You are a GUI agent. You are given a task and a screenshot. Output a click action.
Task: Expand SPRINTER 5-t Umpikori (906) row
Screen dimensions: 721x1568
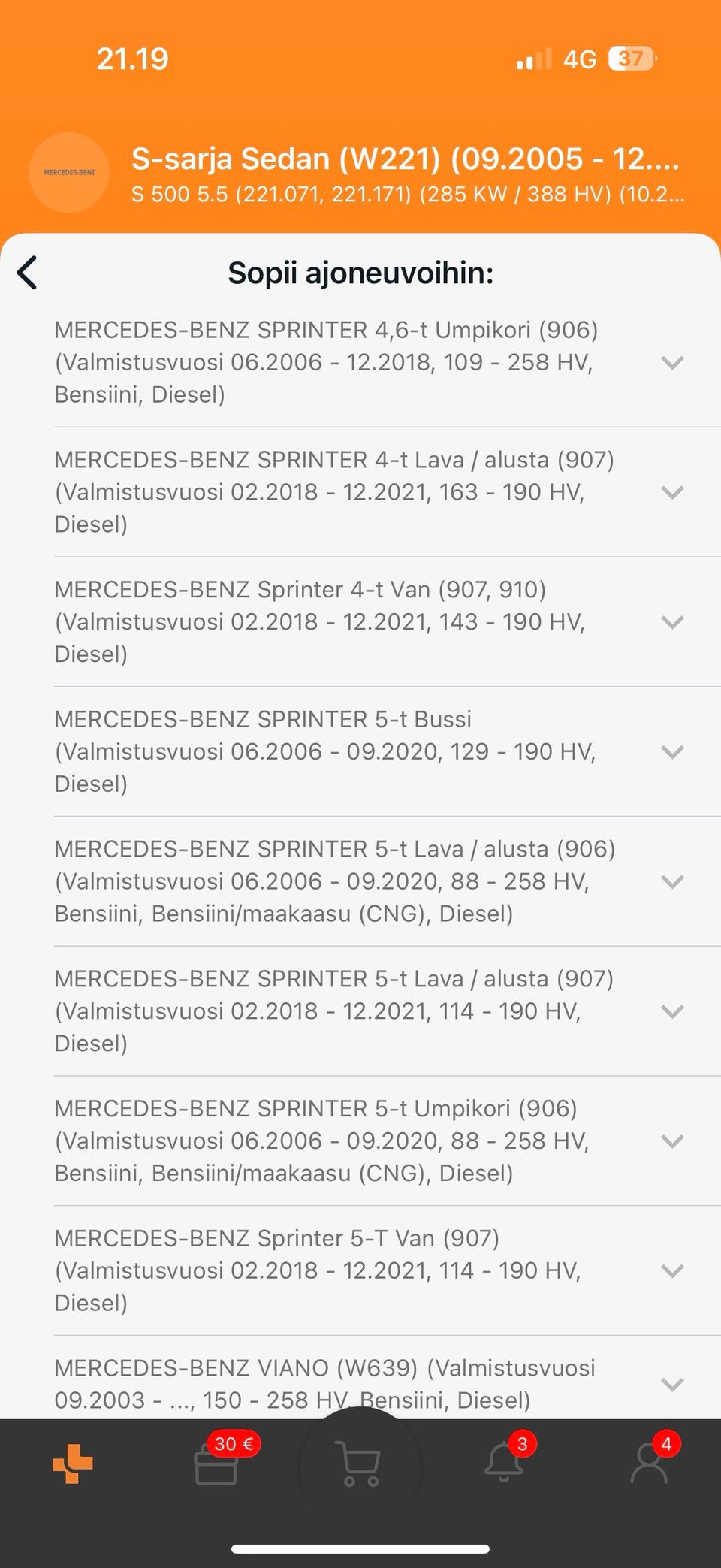[672, 1141]
